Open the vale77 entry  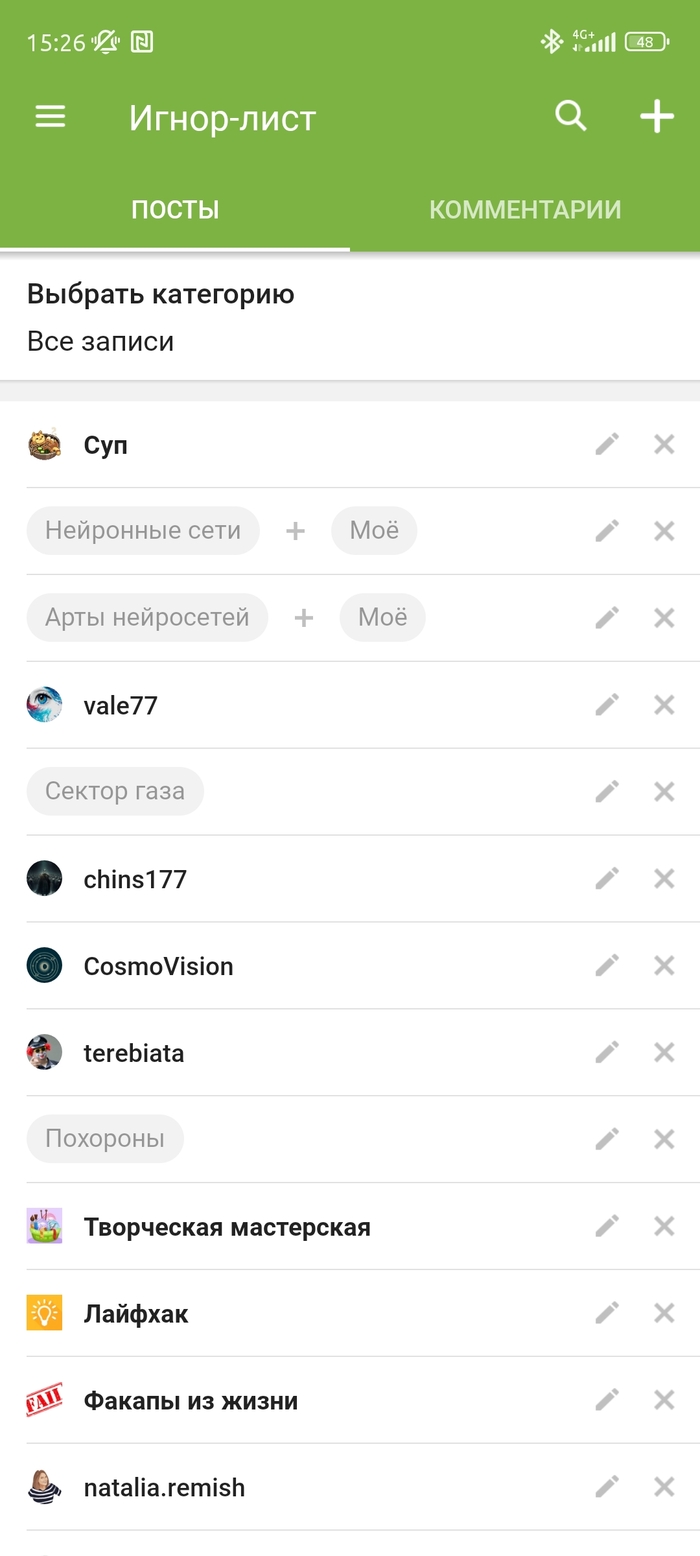coord(121,705)
